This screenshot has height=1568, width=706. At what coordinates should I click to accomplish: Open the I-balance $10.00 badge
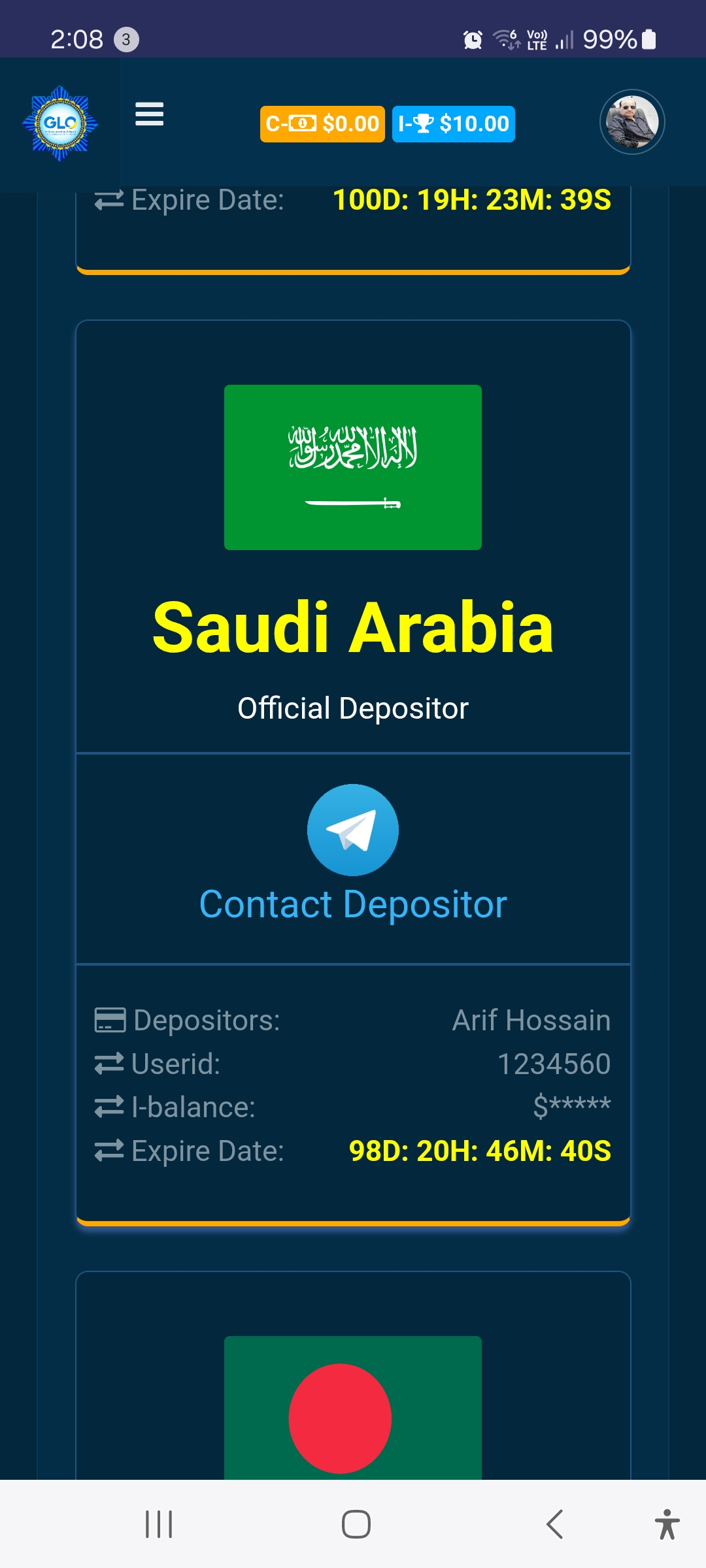pos(453,123)
